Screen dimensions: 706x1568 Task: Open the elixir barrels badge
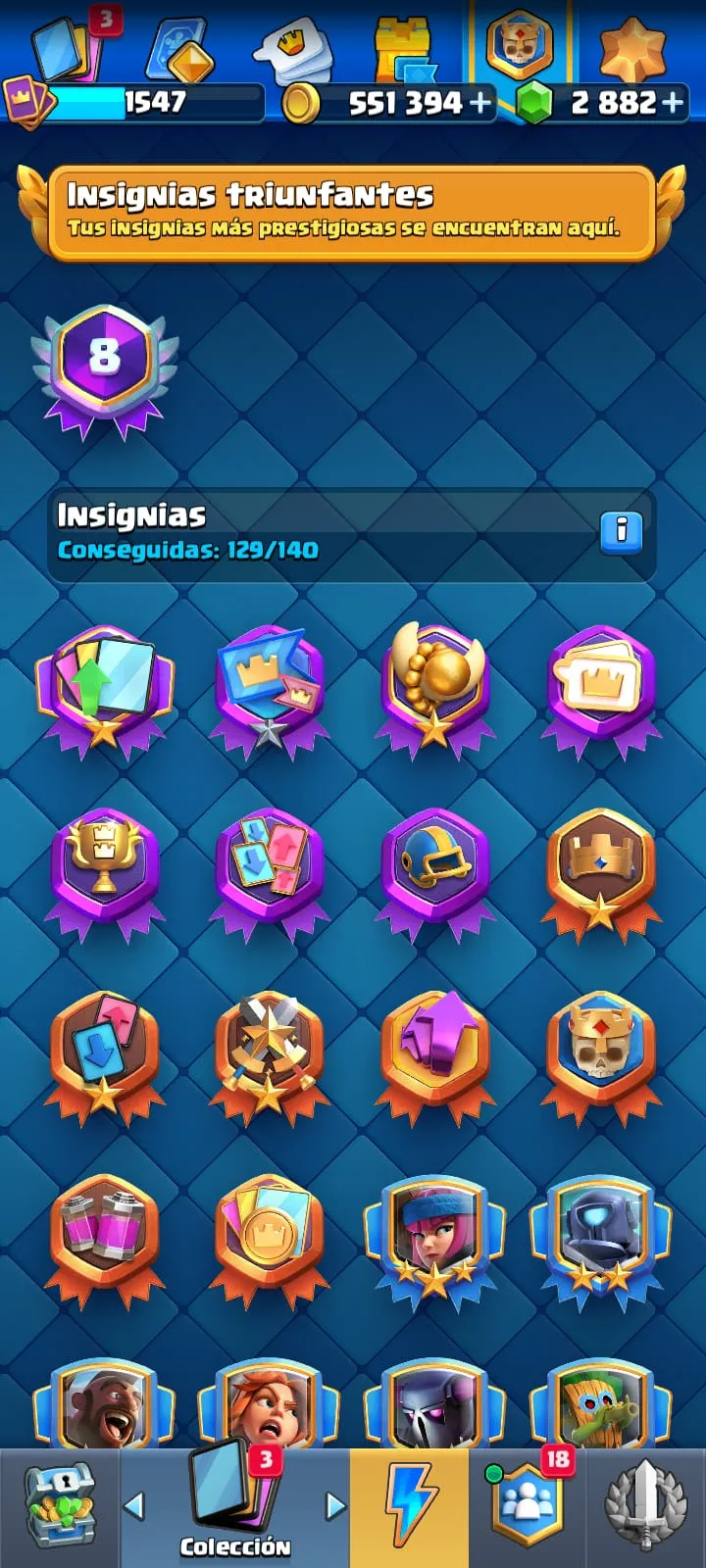104,1240
